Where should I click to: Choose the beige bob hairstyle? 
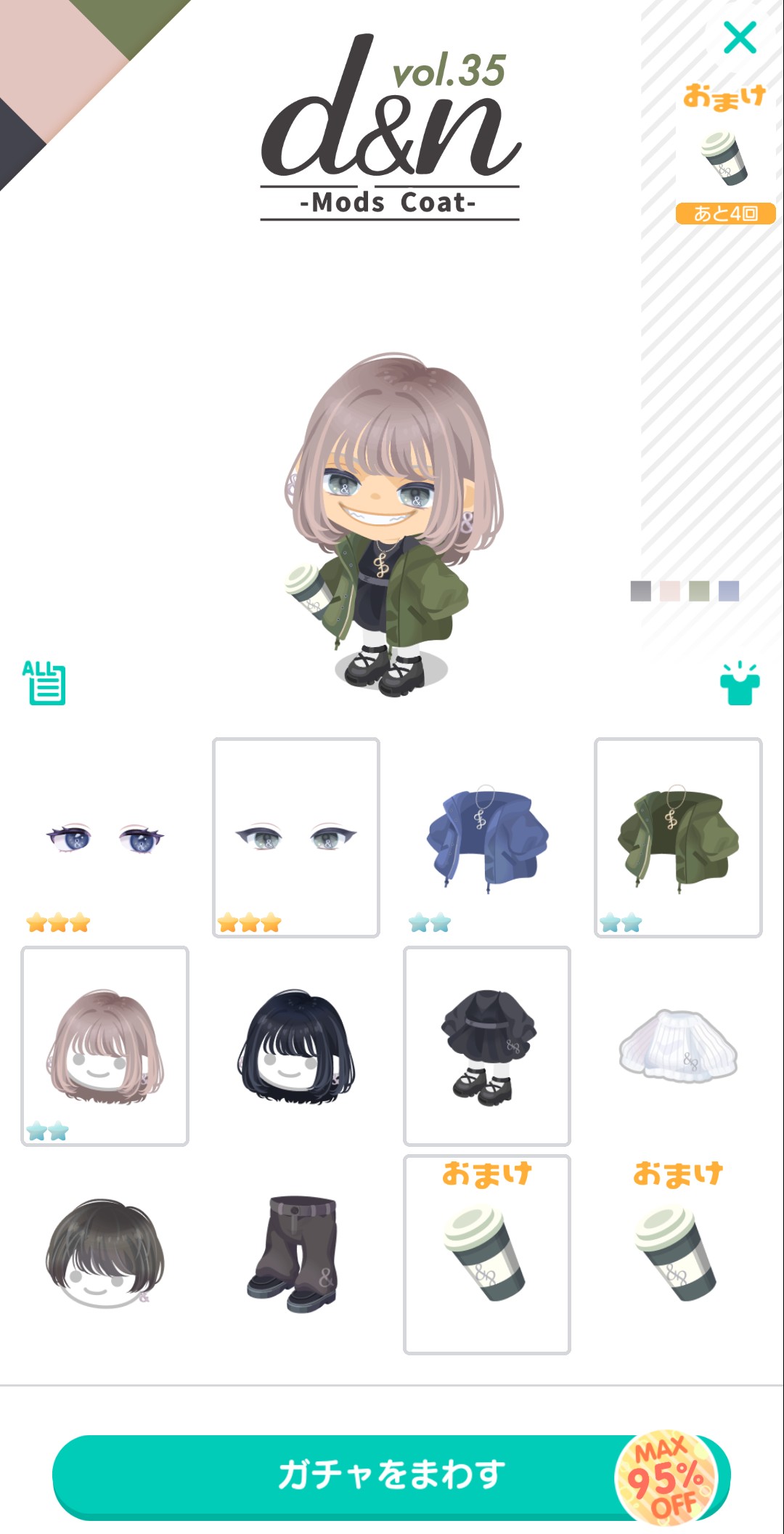point(105,1046)
